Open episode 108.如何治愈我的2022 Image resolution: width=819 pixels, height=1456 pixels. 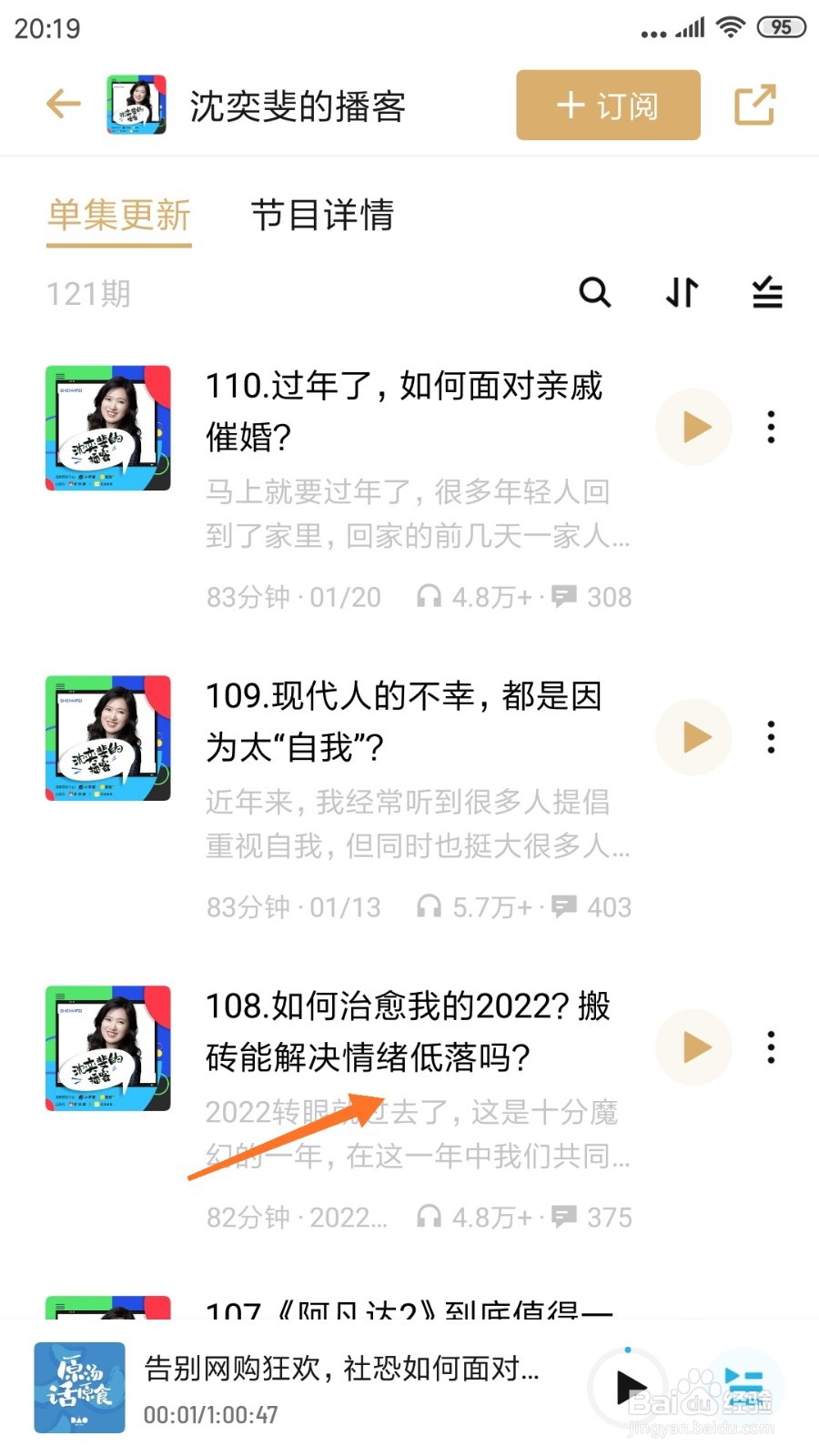[408, 1032]
